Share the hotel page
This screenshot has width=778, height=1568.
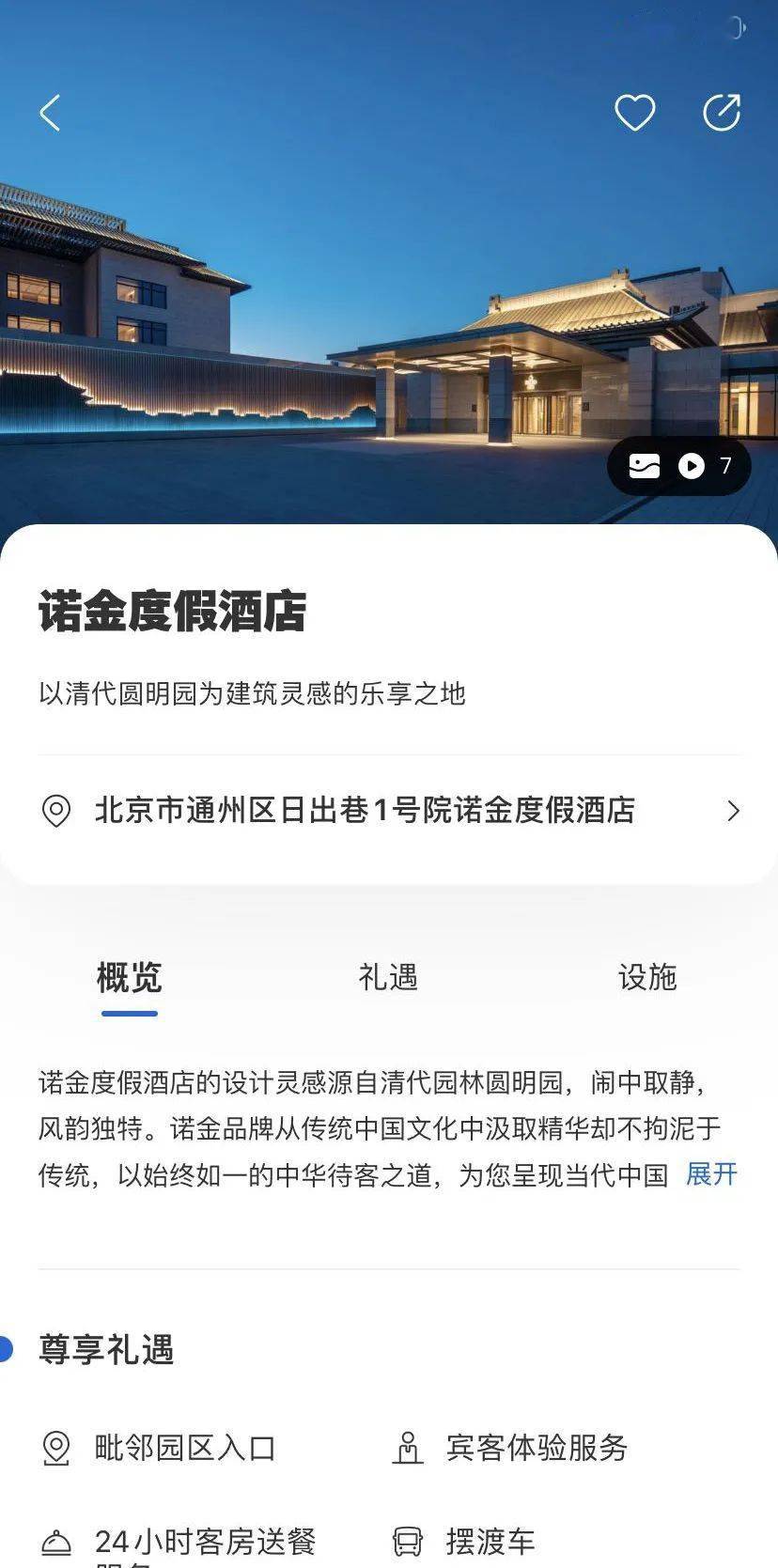[x=722, y=113]
